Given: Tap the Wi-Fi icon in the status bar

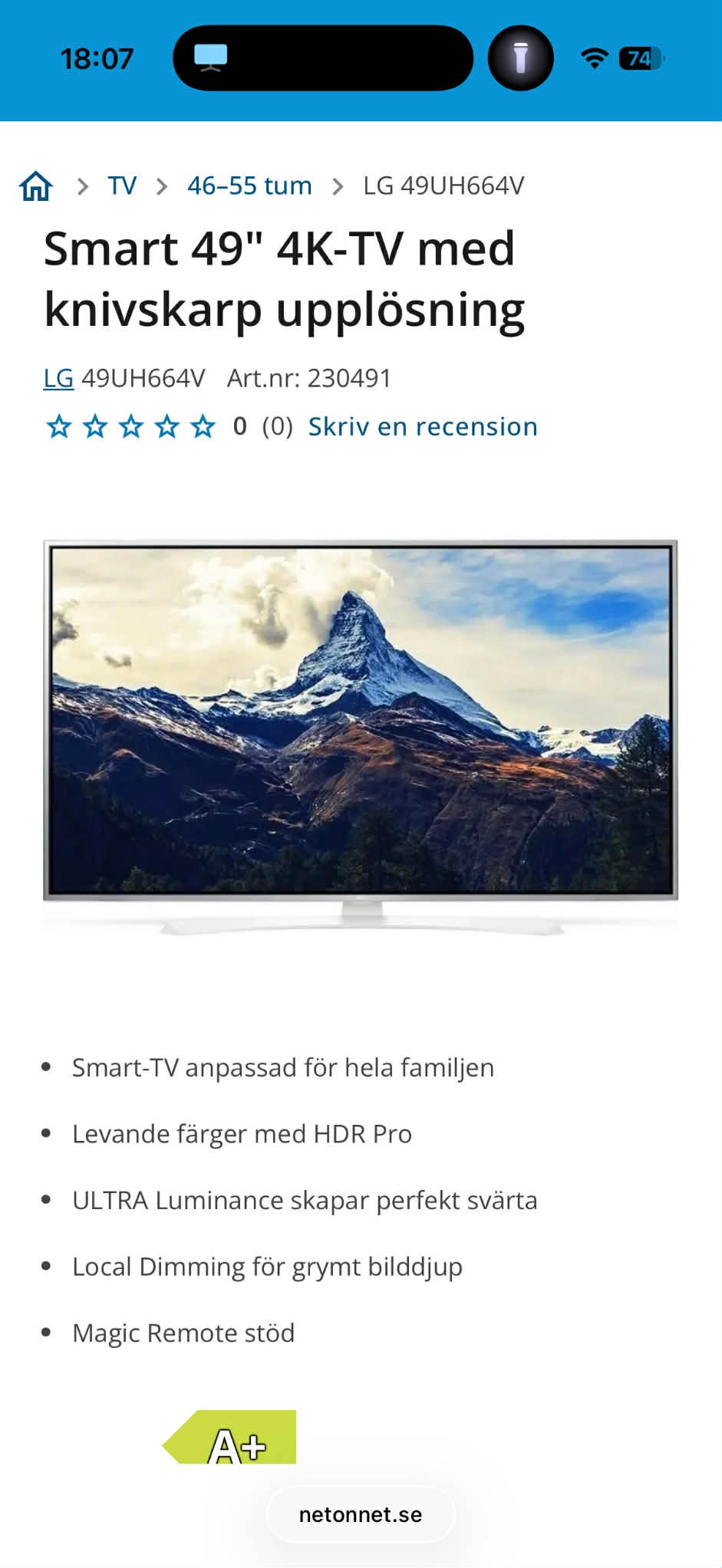Looking at the screenshot, I should pyautogui.click(x=594, y=57).
